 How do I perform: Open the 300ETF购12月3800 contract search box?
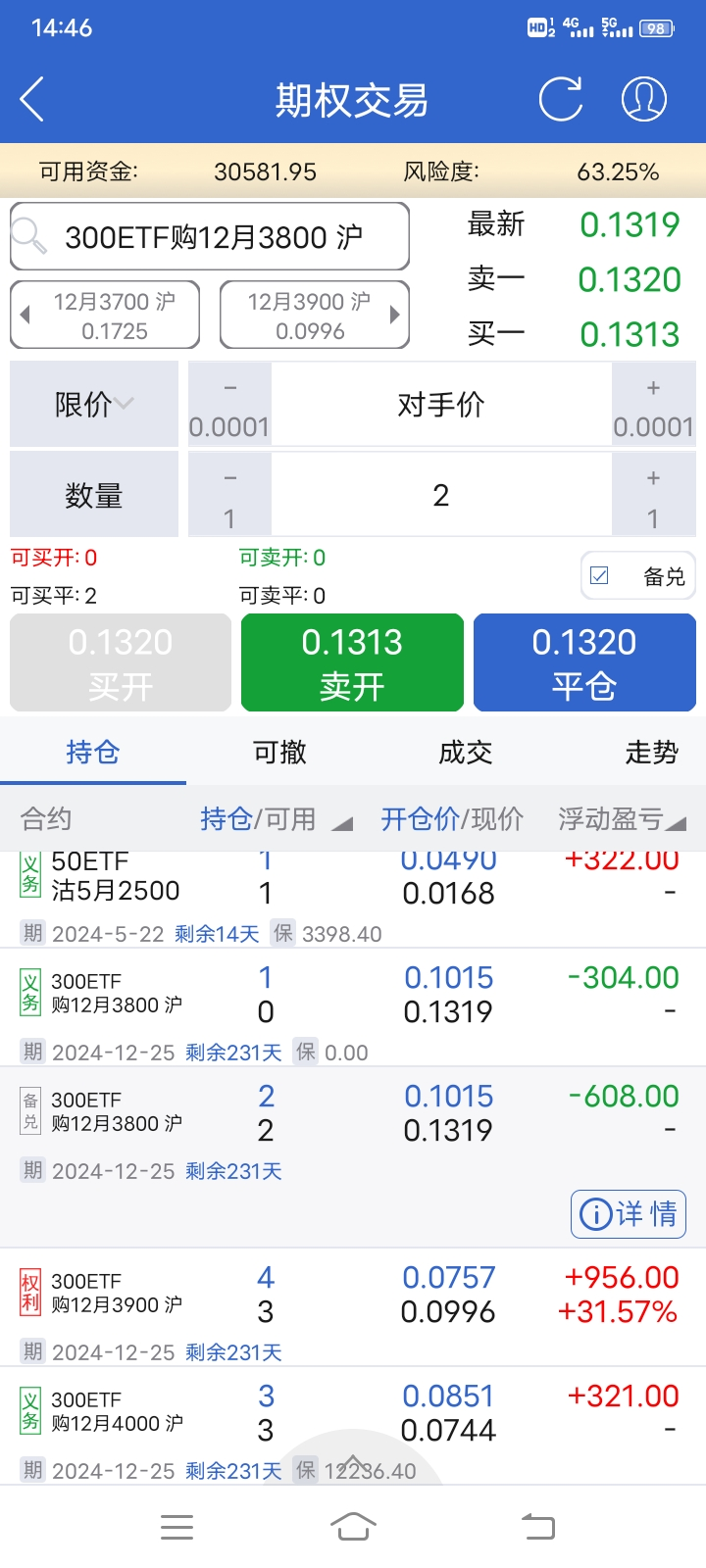pyautogui.click(x=210, y=236)
